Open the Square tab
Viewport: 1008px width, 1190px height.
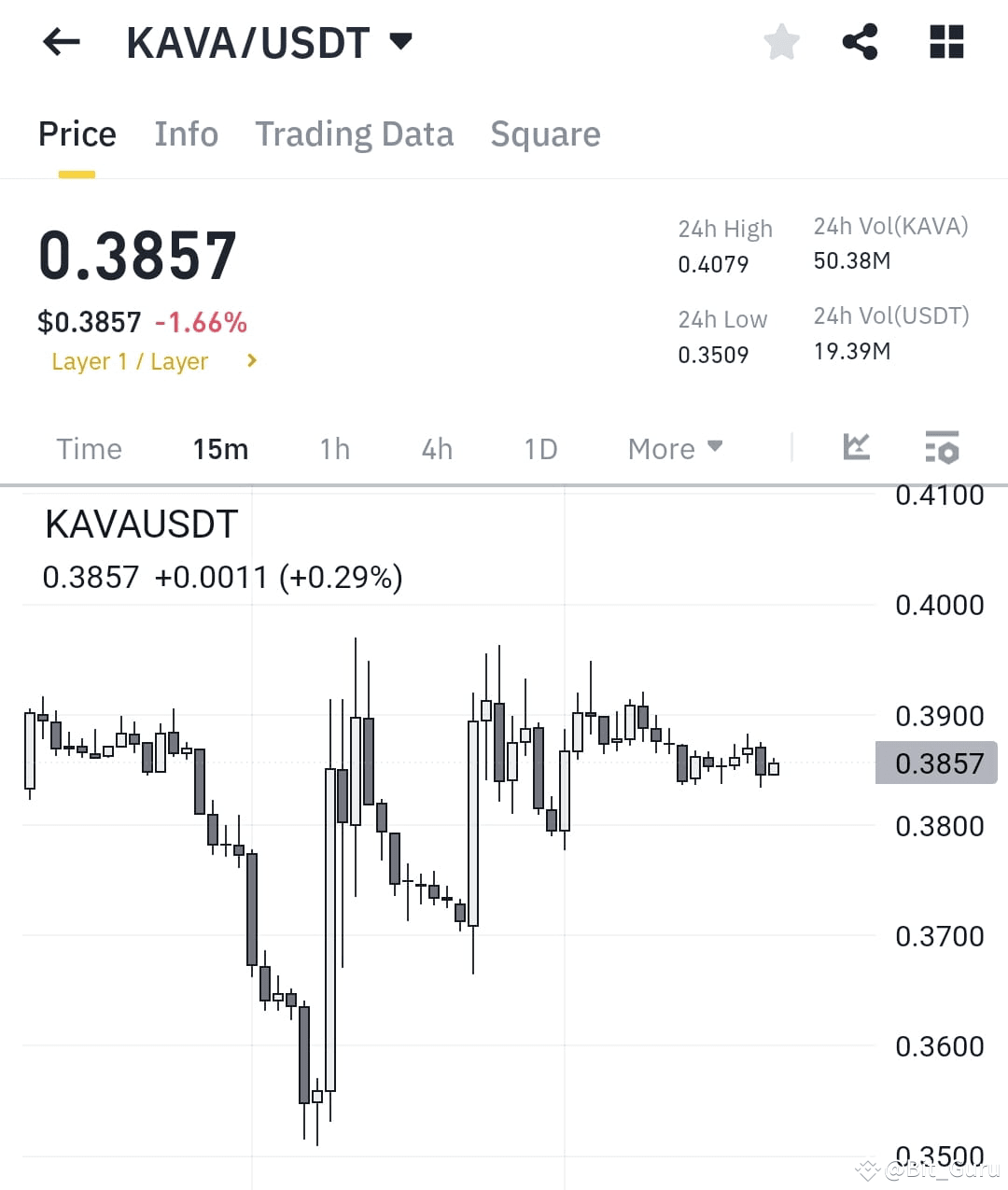[x=545, y=134]
